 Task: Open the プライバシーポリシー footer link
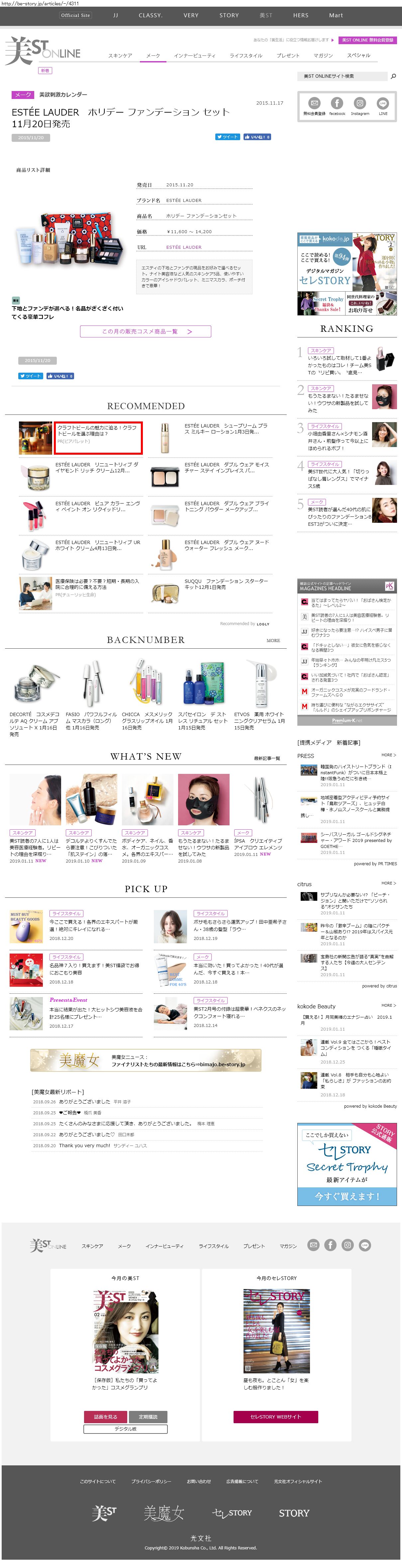[x=151, y=1481]
